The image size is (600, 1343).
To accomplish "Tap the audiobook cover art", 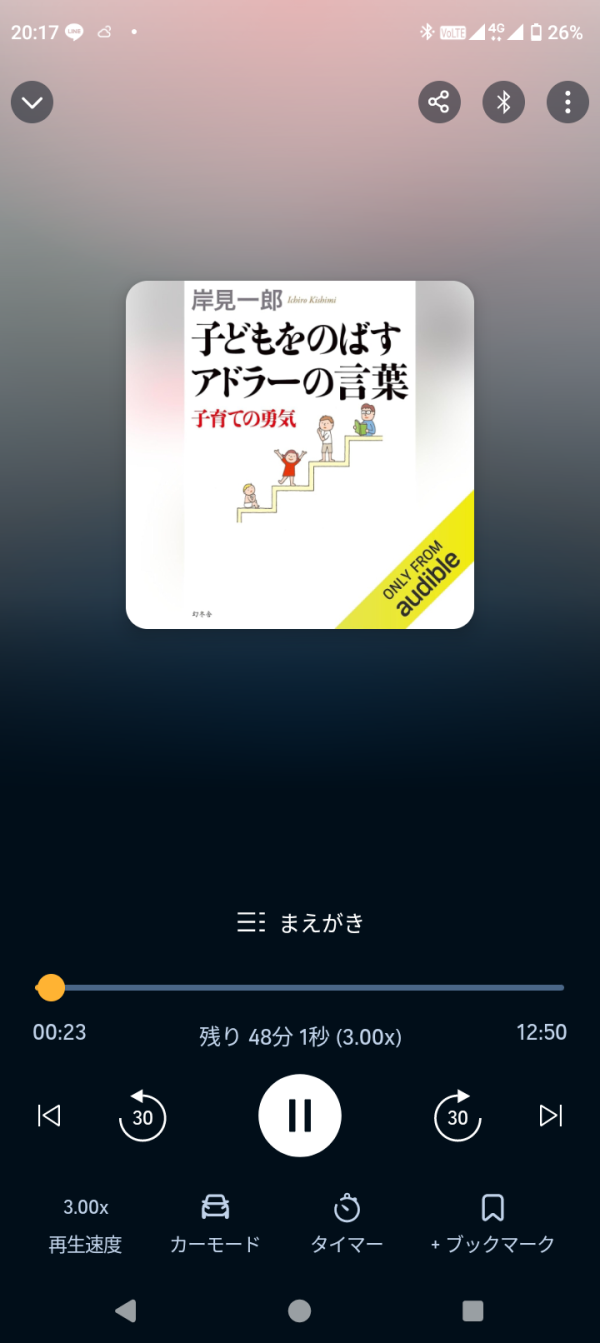I will coord(300,455).
